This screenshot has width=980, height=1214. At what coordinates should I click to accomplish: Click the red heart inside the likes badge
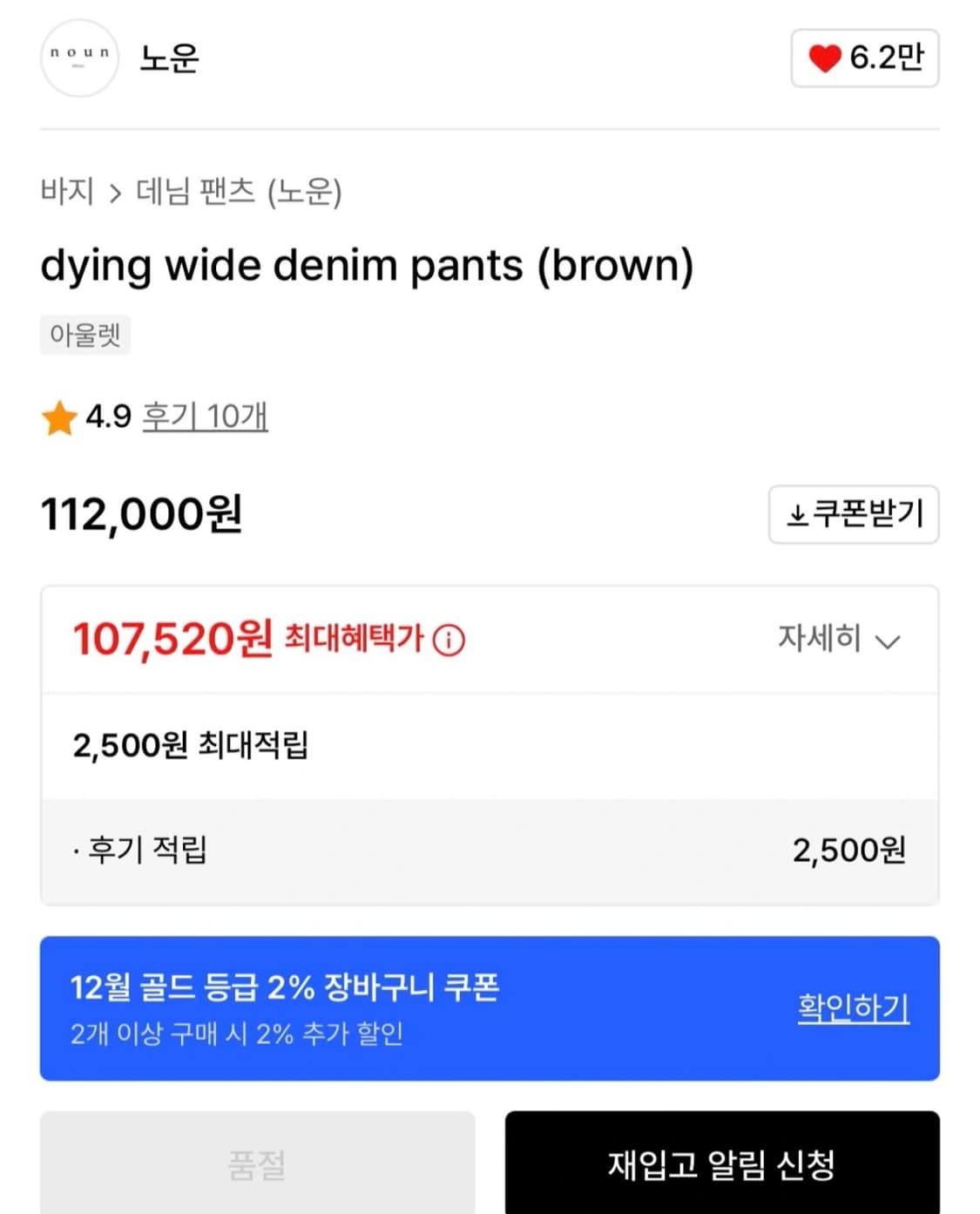823,58
